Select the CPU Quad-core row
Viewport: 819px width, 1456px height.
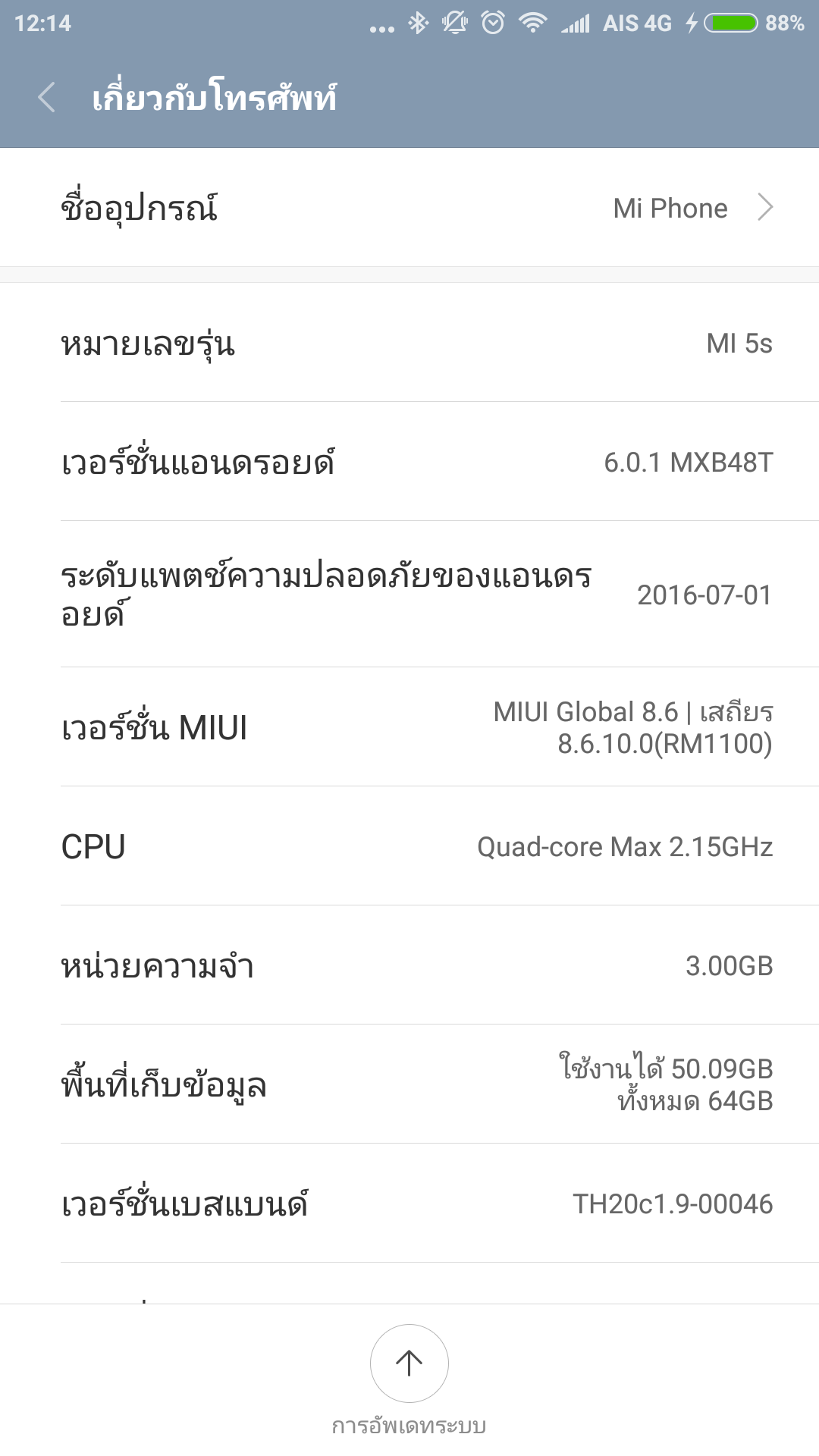(409, 846)
